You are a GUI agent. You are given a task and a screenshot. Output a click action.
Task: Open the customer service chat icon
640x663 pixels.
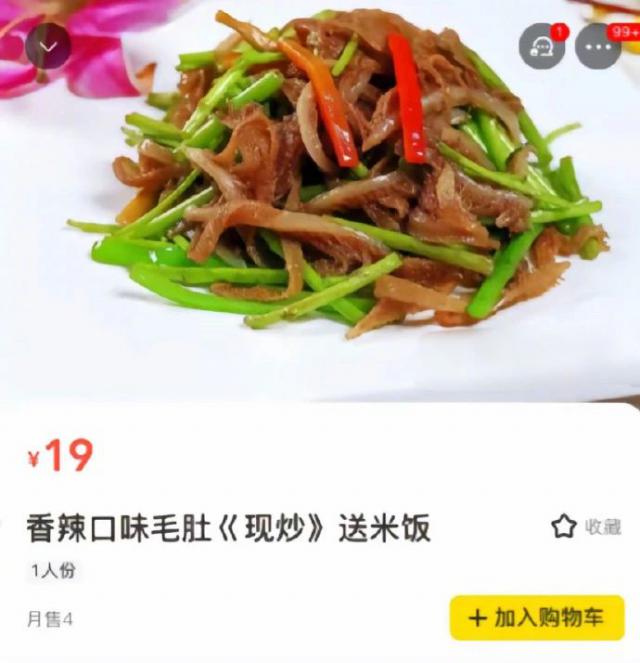click(x=541, y=46)
